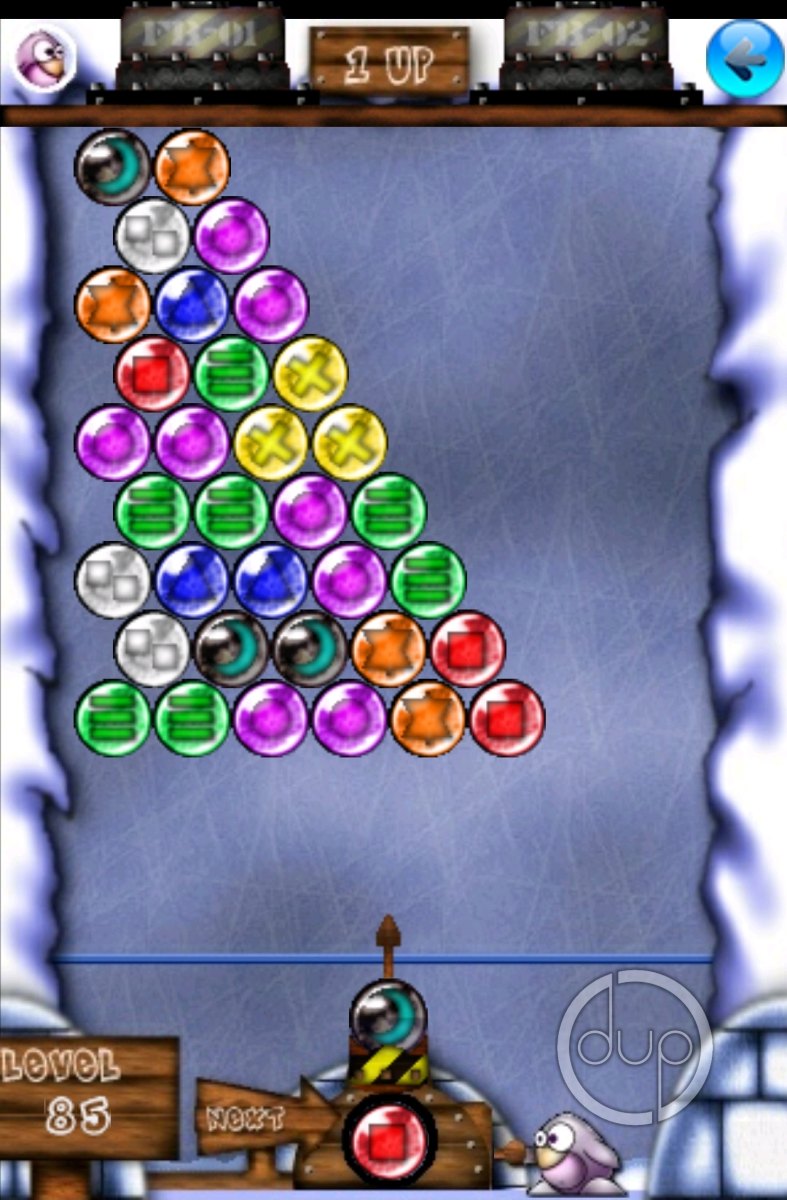Tap the blue back arrow button

click(x=744, y=59)
